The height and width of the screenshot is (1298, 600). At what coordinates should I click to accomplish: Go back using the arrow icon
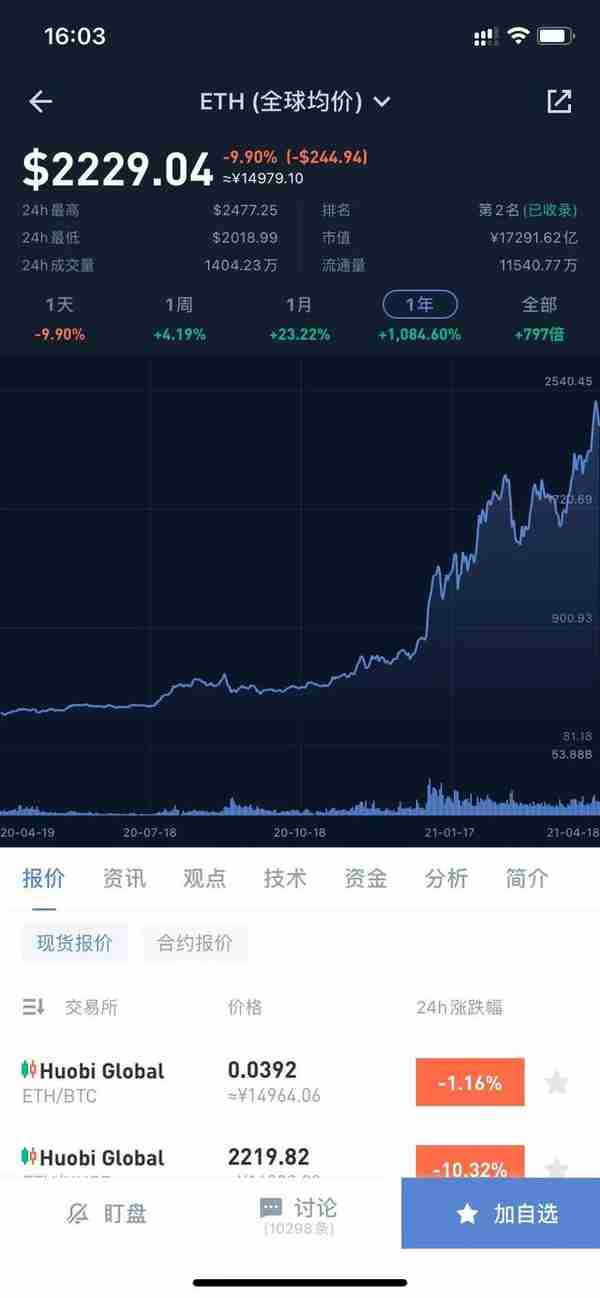pos(40,101)
